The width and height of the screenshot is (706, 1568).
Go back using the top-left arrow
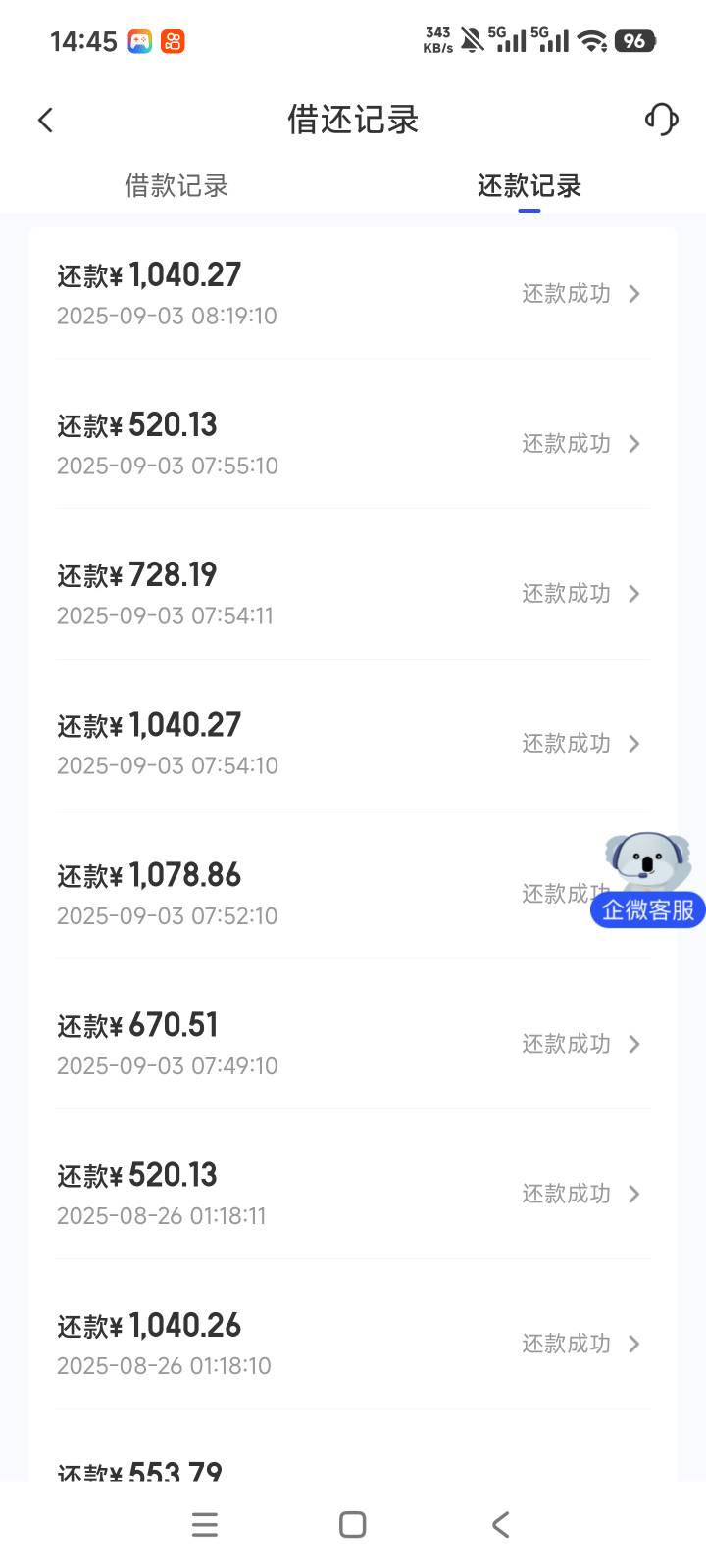point(45,121)
